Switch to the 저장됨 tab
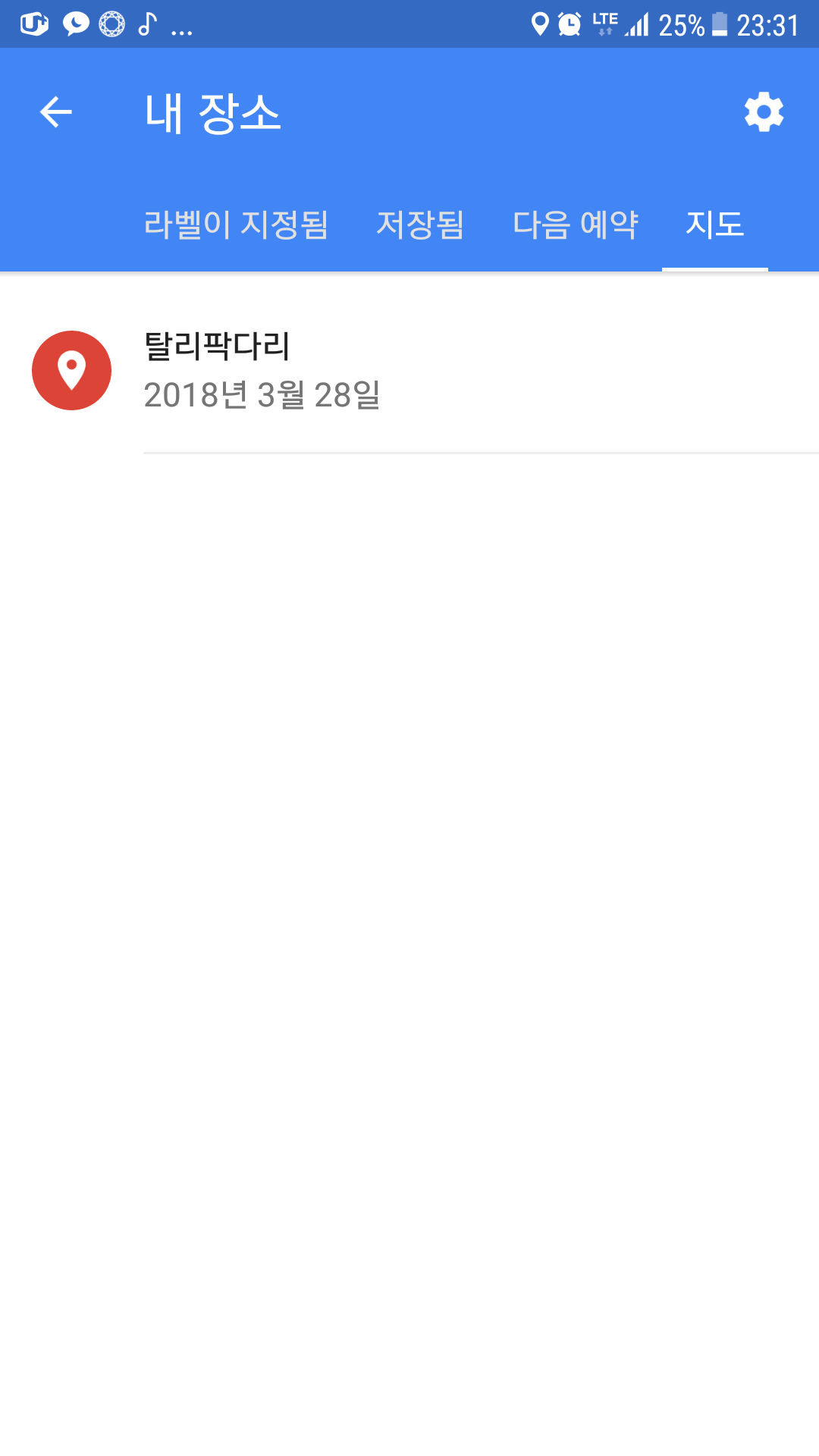 pos(420,224)
